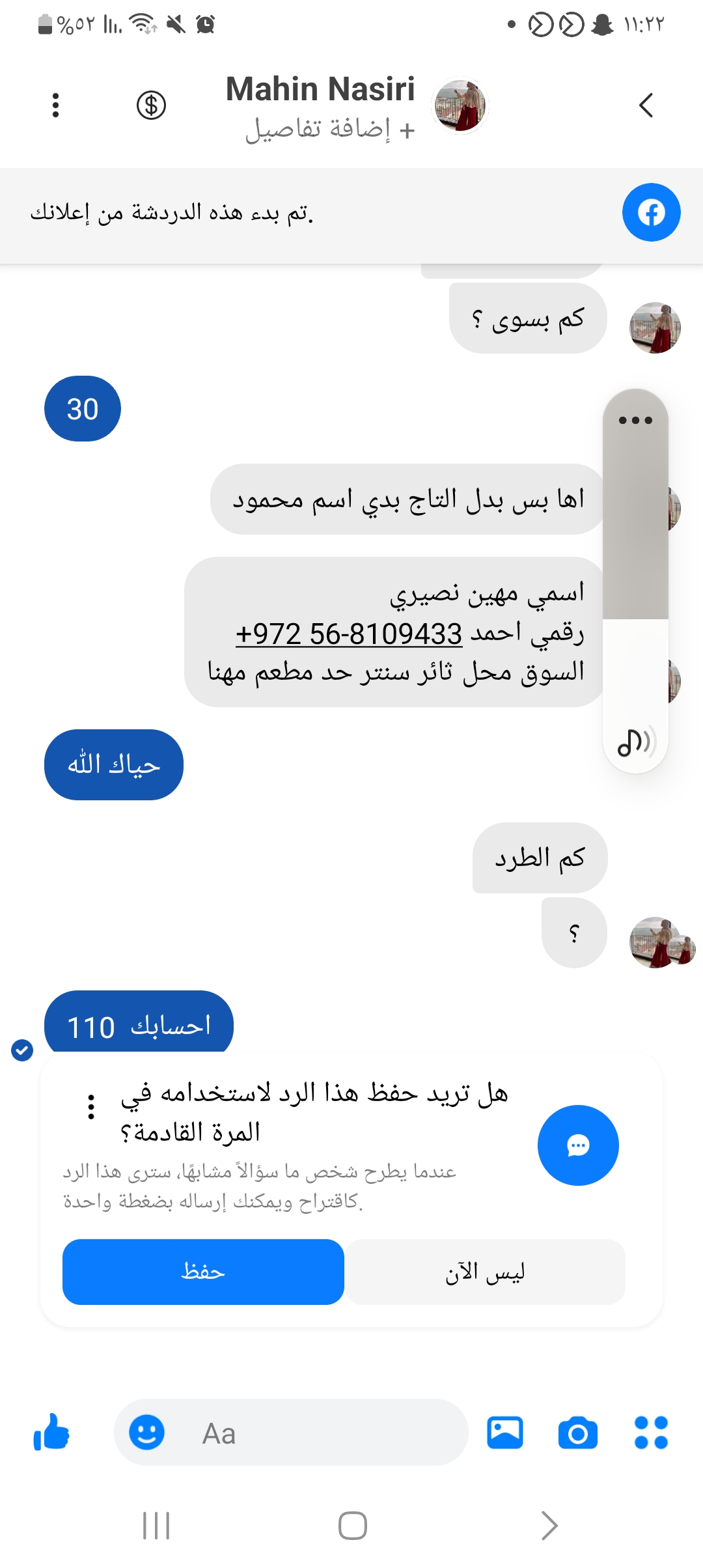Image resolution: width=703 pixels, height=1568 pixels.
Task: Tap the media sound icon on the volume panel
Action: [635, 742]
